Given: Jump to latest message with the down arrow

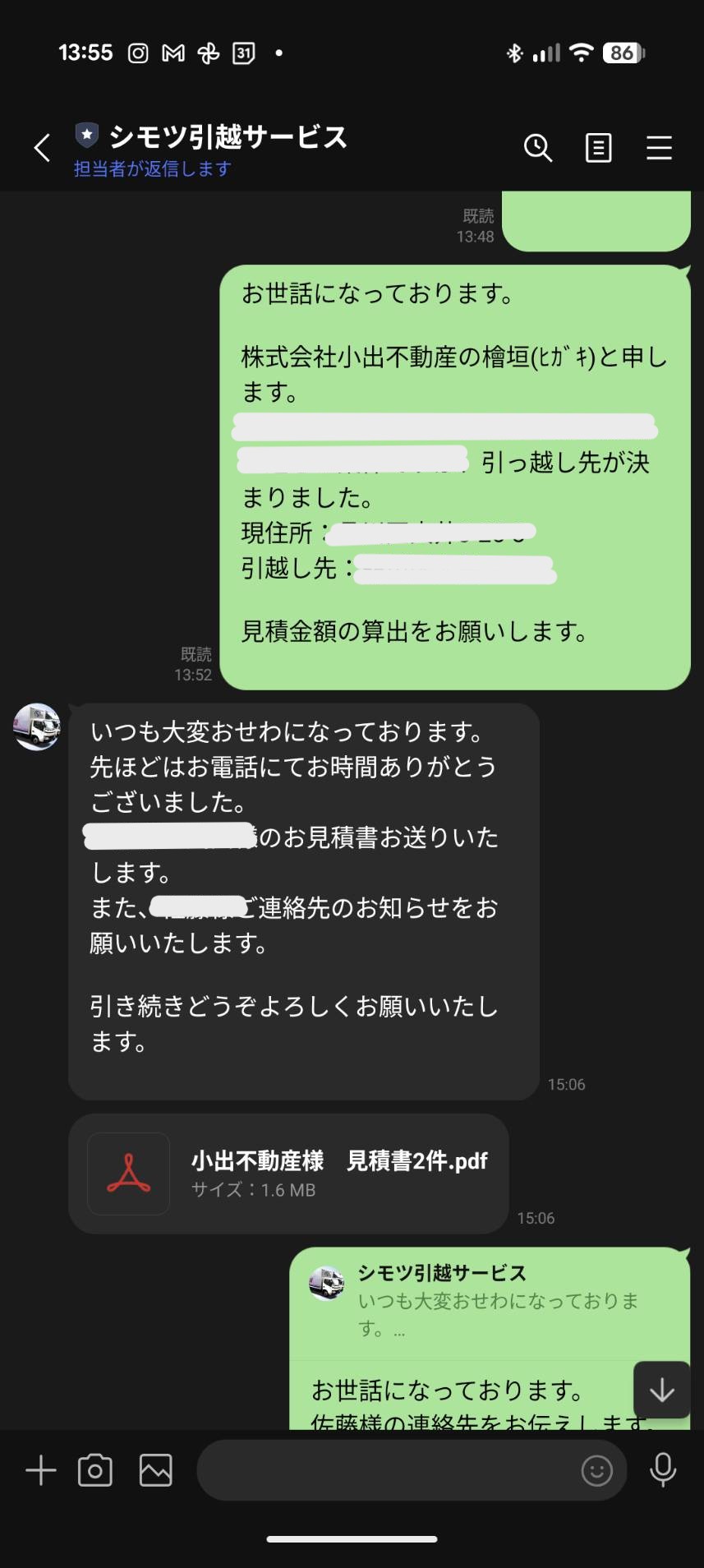Looking at the screenshot, I should click(x=661, y=1390).
